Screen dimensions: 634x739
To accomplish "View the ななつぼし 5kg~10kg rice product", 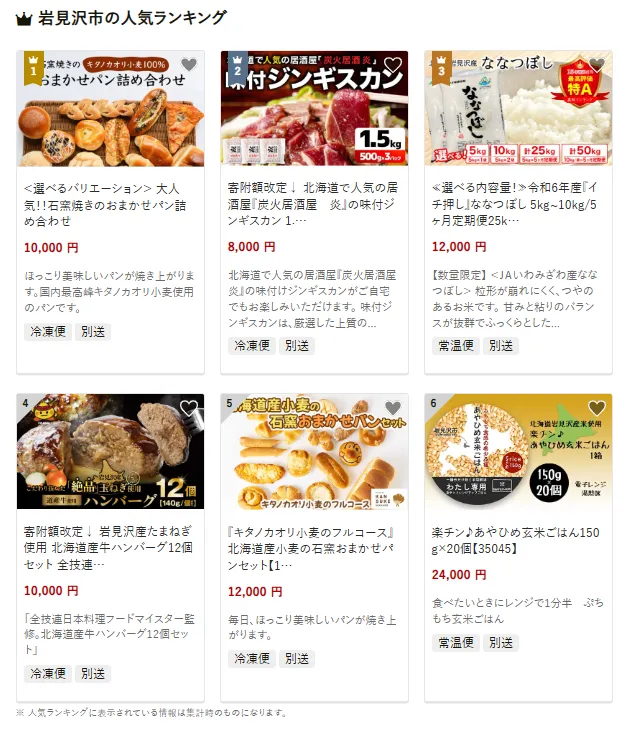I will click(x=518, y=204).
